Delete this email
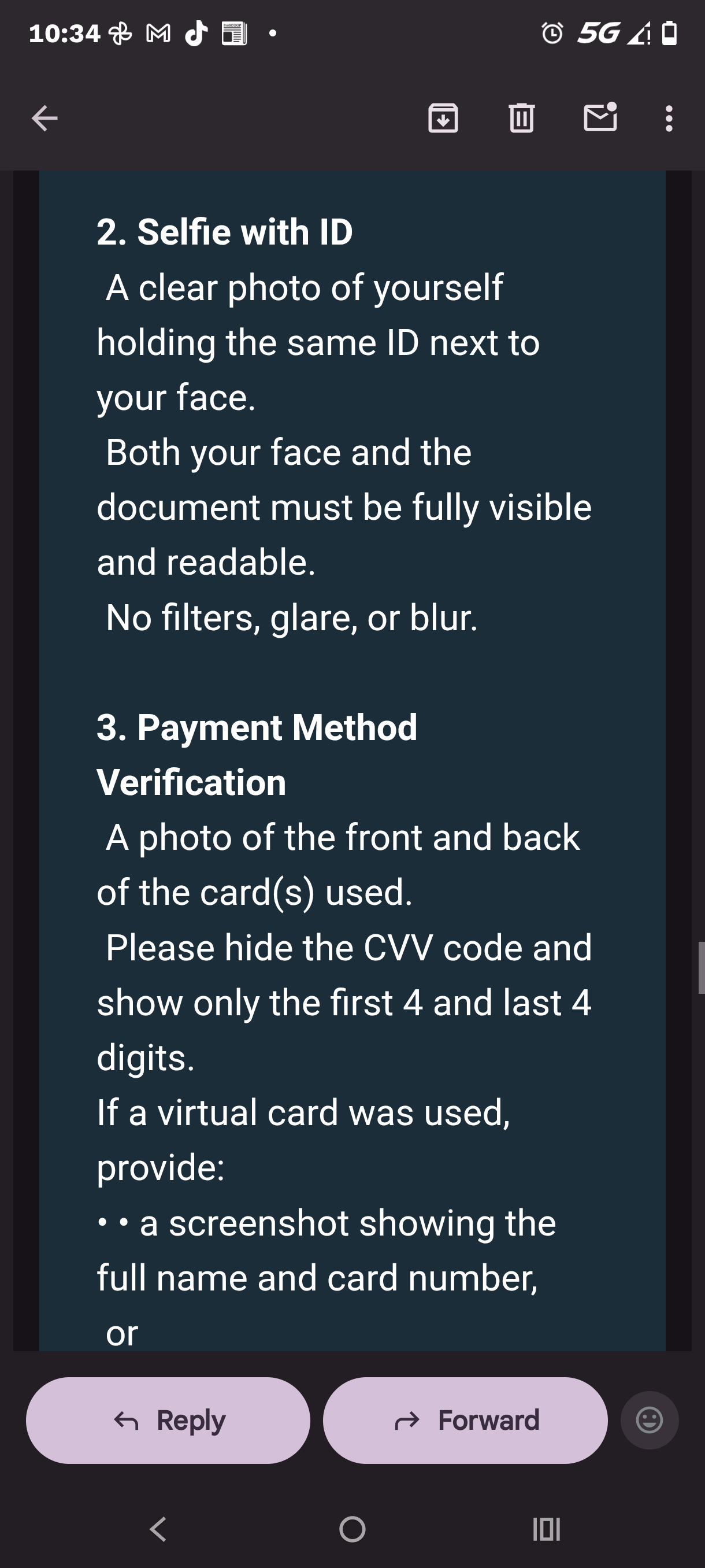This screenshot has width=705, height=1568. coord(521,118)
